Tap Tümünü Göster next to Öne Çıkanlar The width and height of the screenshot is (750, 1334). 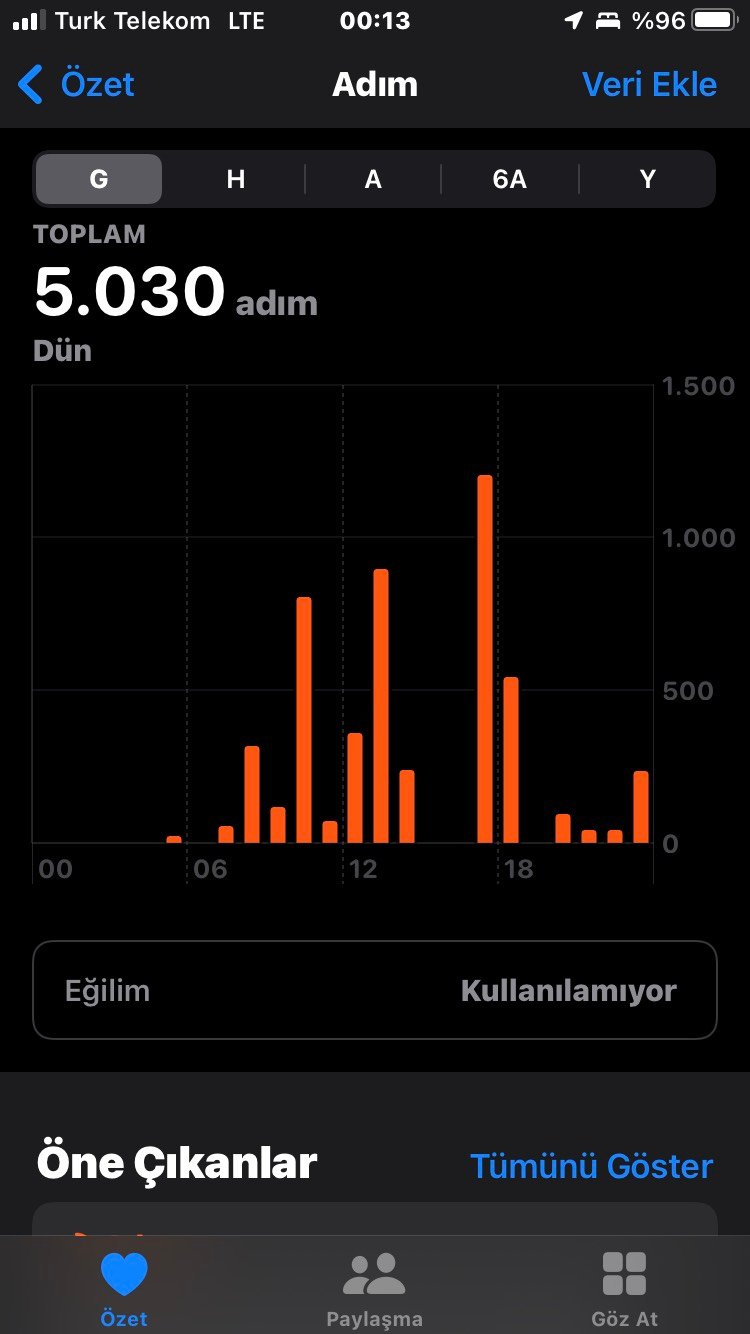tap(591, 1166)
